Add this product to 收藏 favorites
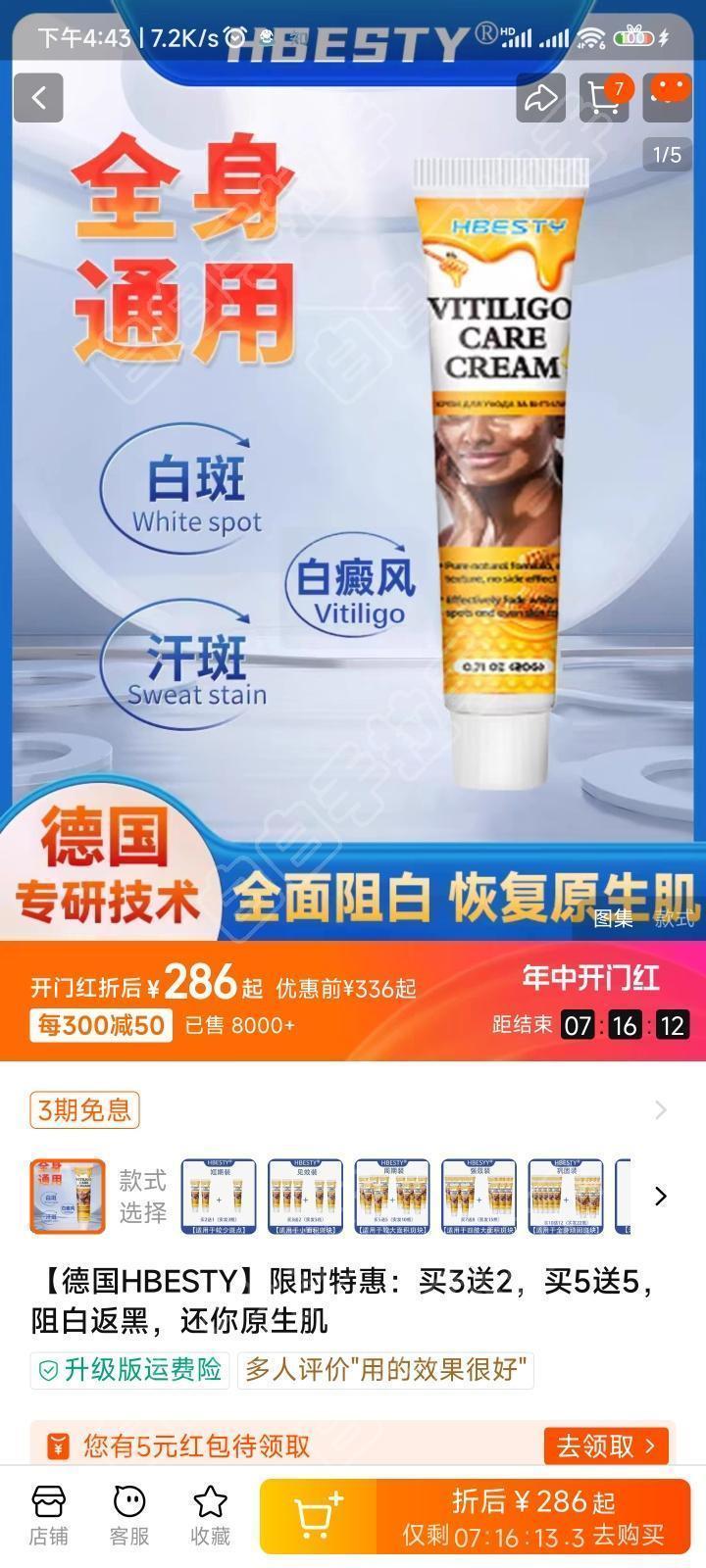 [x=210, y=1515]
